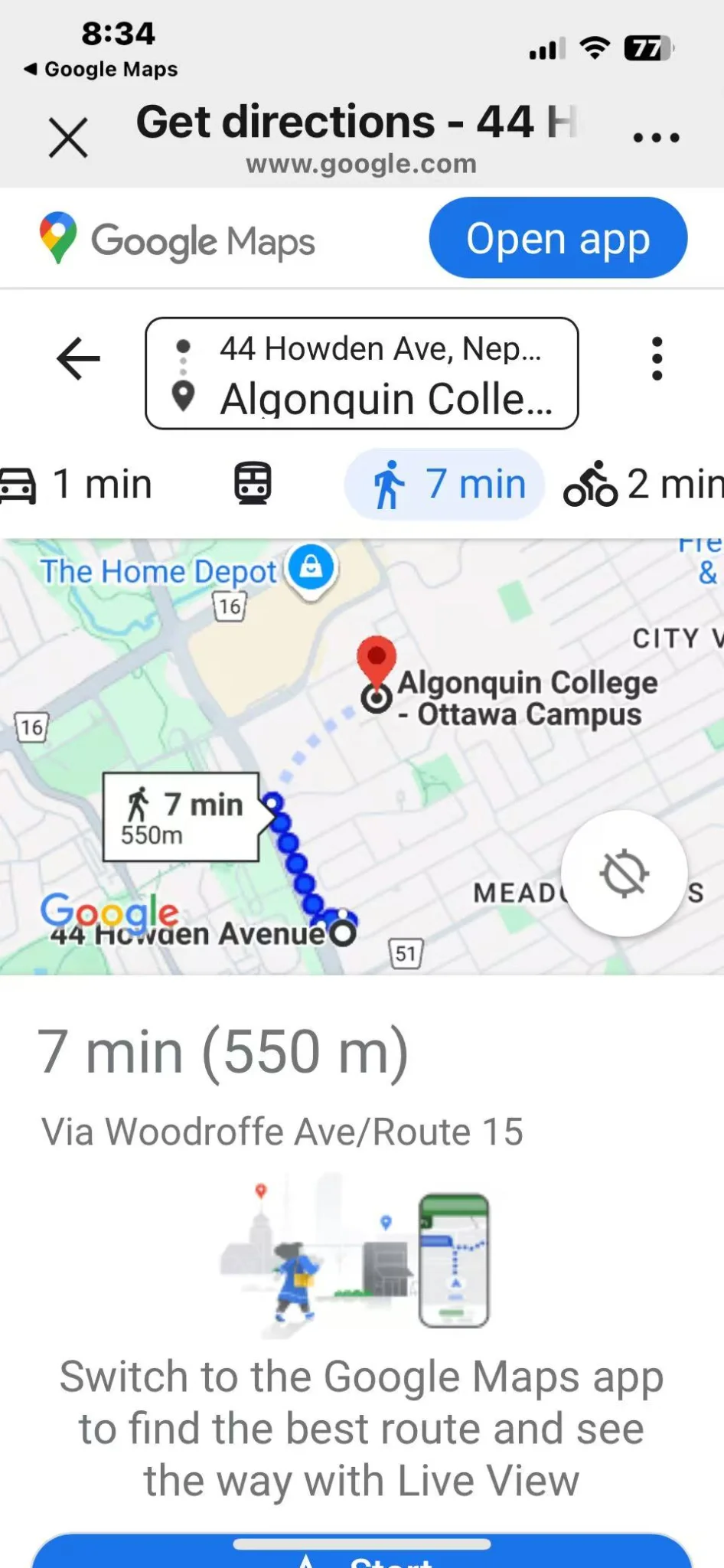Select the walking 7 min tab

click(445, 485)
